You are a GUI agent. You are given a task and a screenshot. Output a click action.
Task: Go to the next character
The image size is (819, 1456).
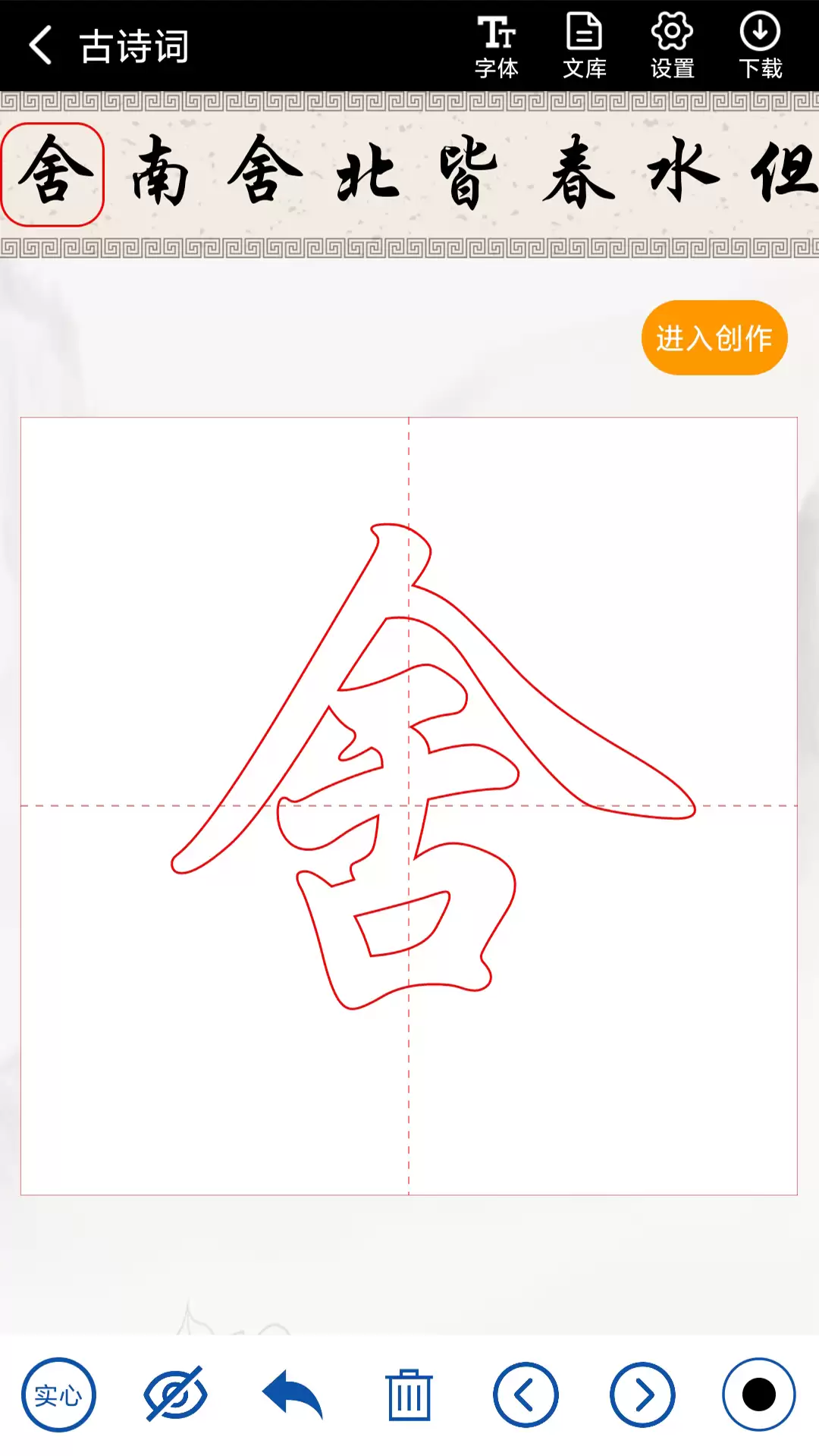(642, 1395)
